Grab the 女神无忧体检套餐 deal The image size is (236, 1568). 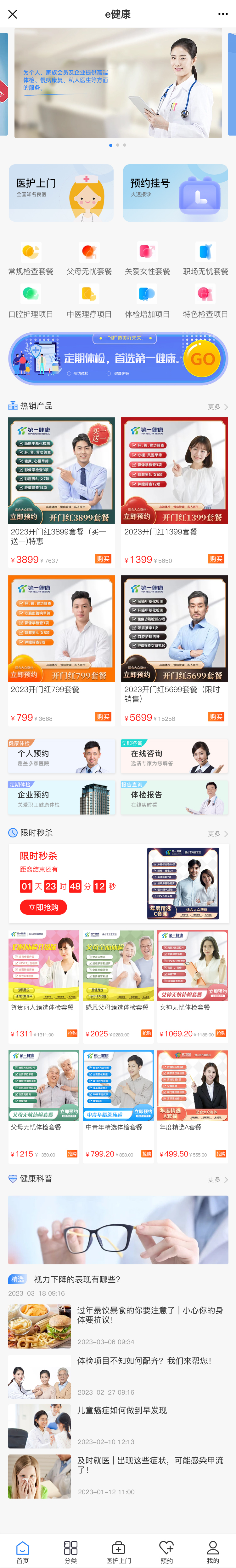(x=220, y=1033)
